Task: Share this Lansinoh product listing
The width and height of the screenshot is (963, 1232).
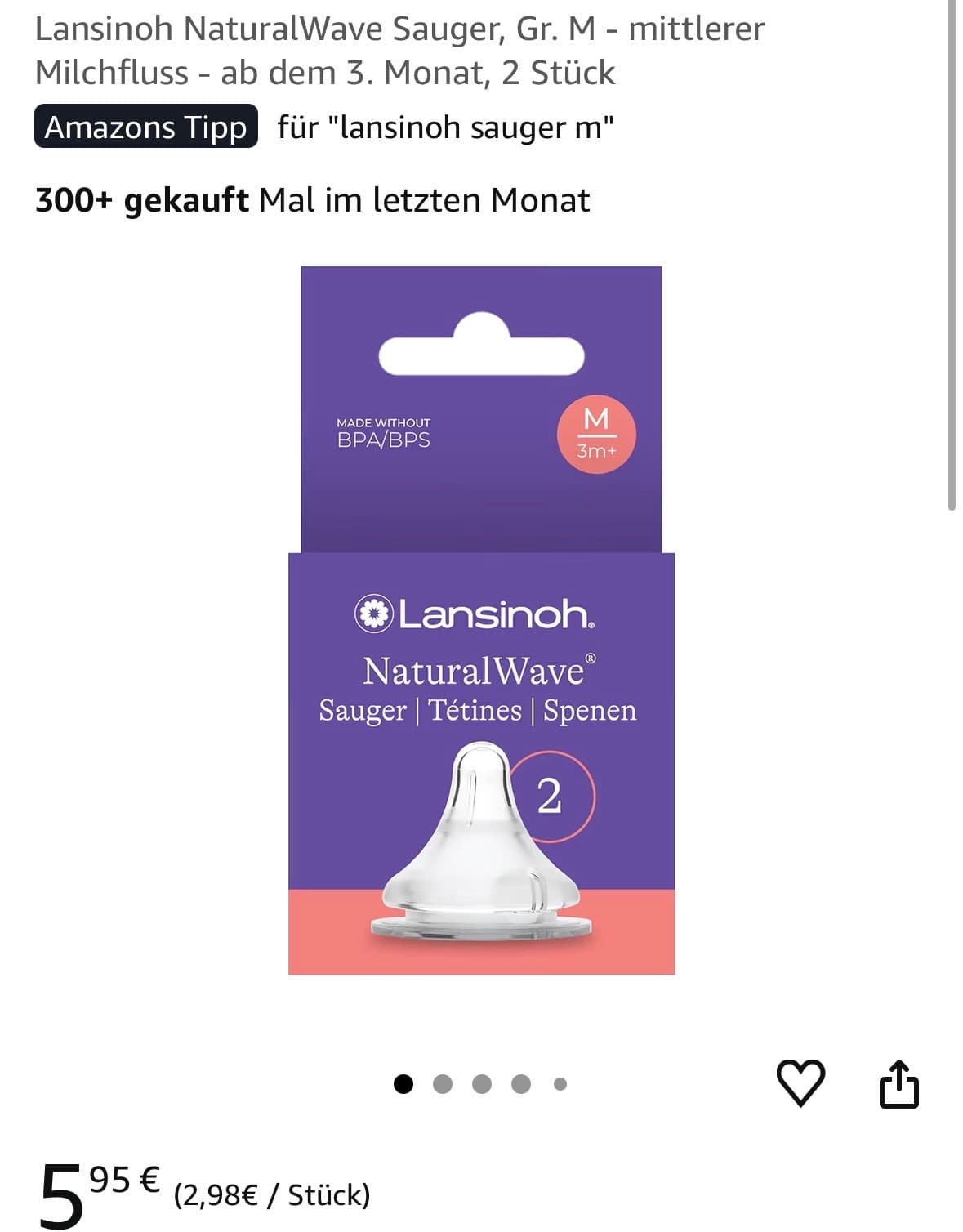Action: (x=898, y=1084)
